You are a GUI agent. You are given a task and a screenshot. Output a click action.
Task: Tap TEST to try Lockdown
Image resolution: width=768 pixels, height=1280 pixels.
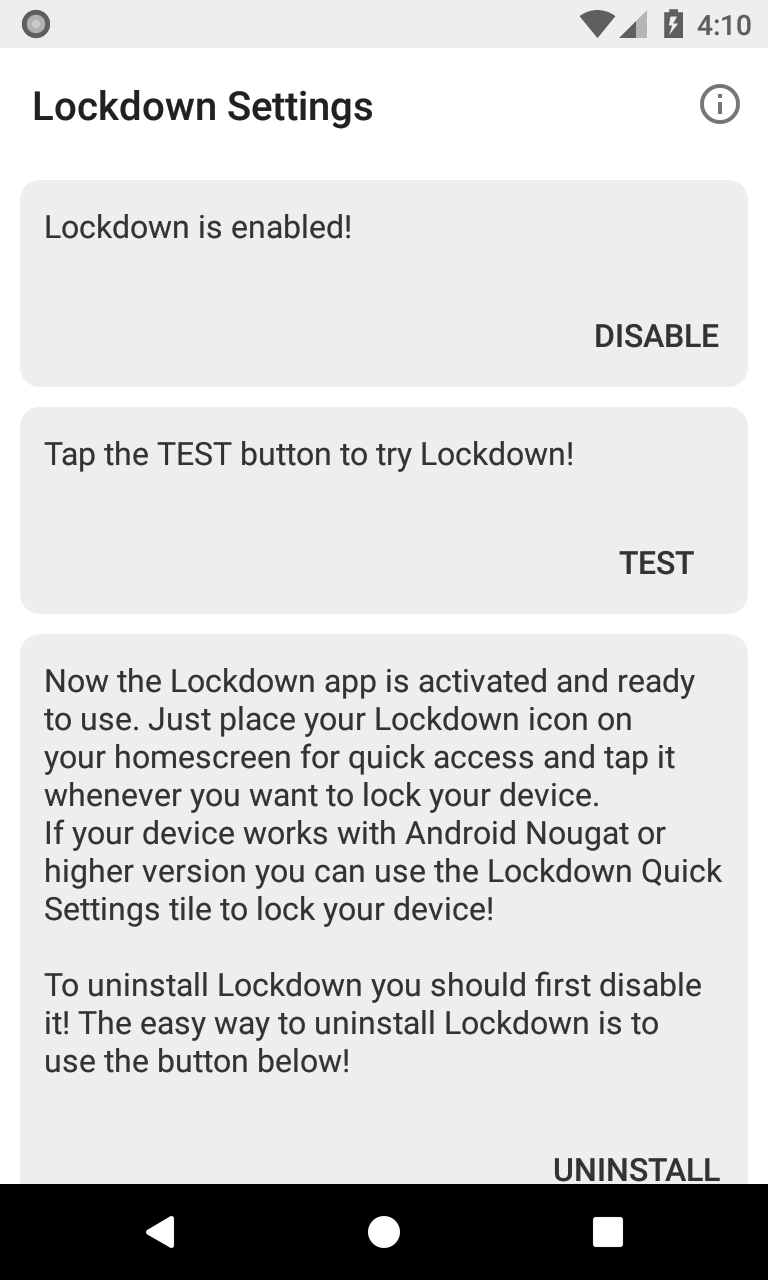[656, 563]
